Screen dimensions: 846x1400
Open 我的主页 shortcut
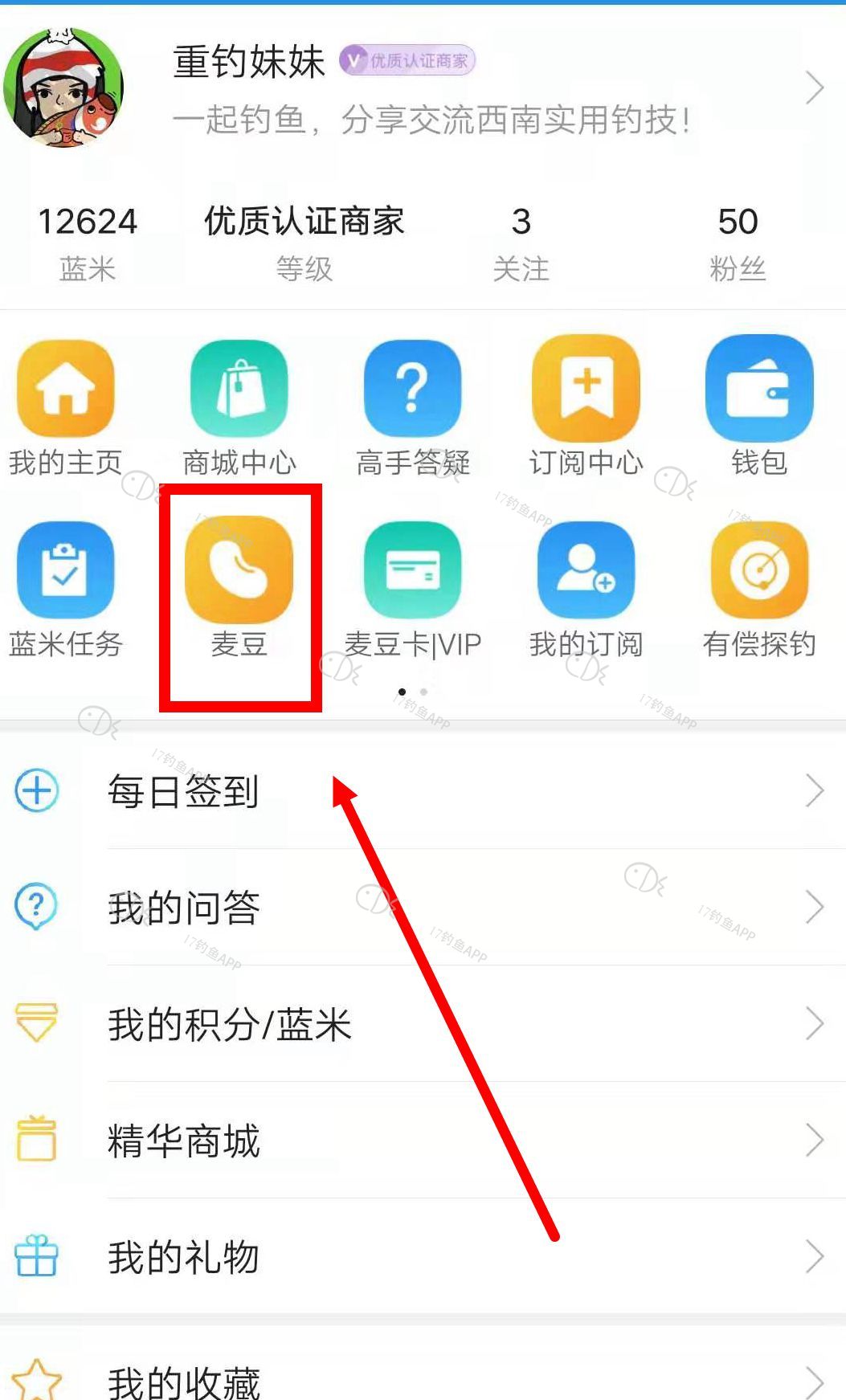pyautogui.click(x=66, y=390)
